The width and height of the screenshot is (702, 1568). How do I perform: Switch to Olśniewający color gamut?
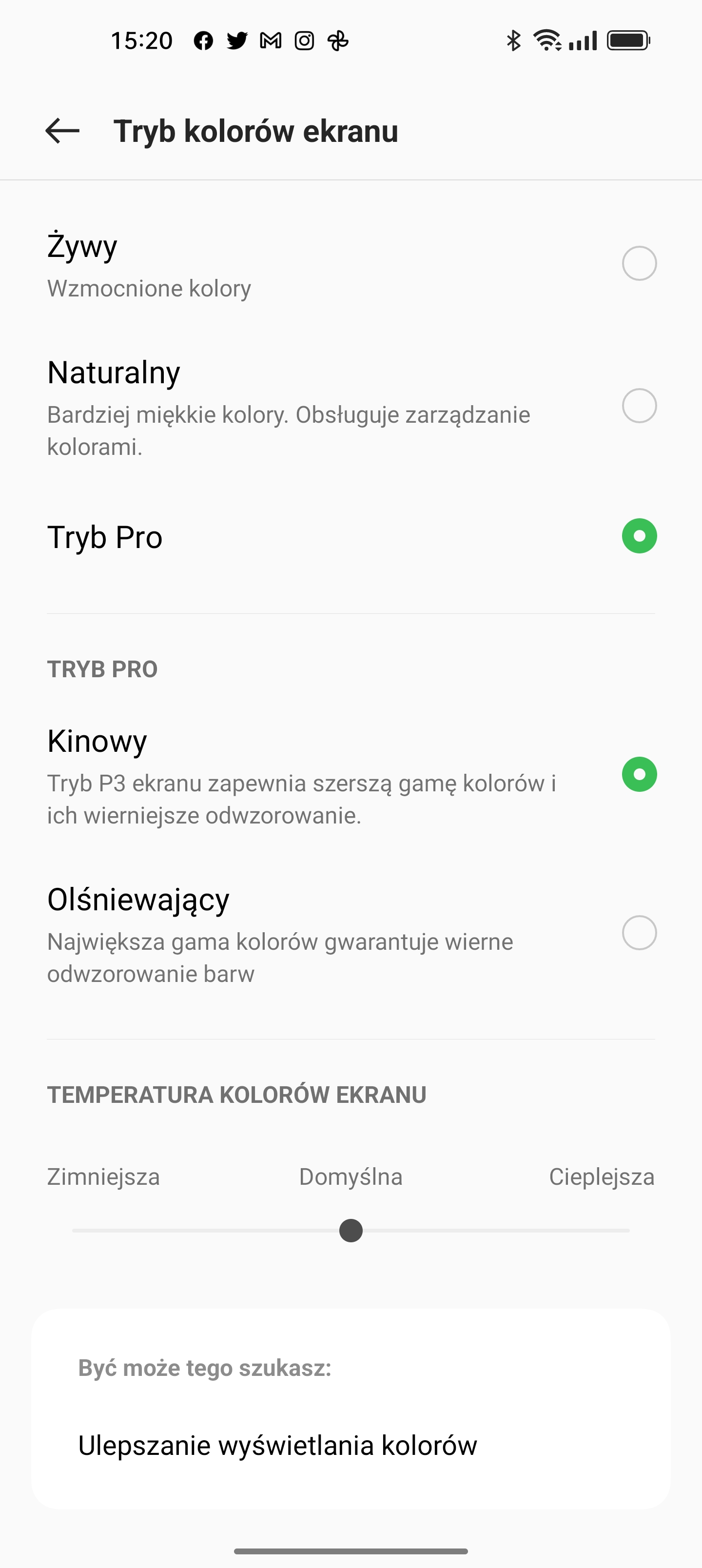pyautogui.click(x=351, y=933)
